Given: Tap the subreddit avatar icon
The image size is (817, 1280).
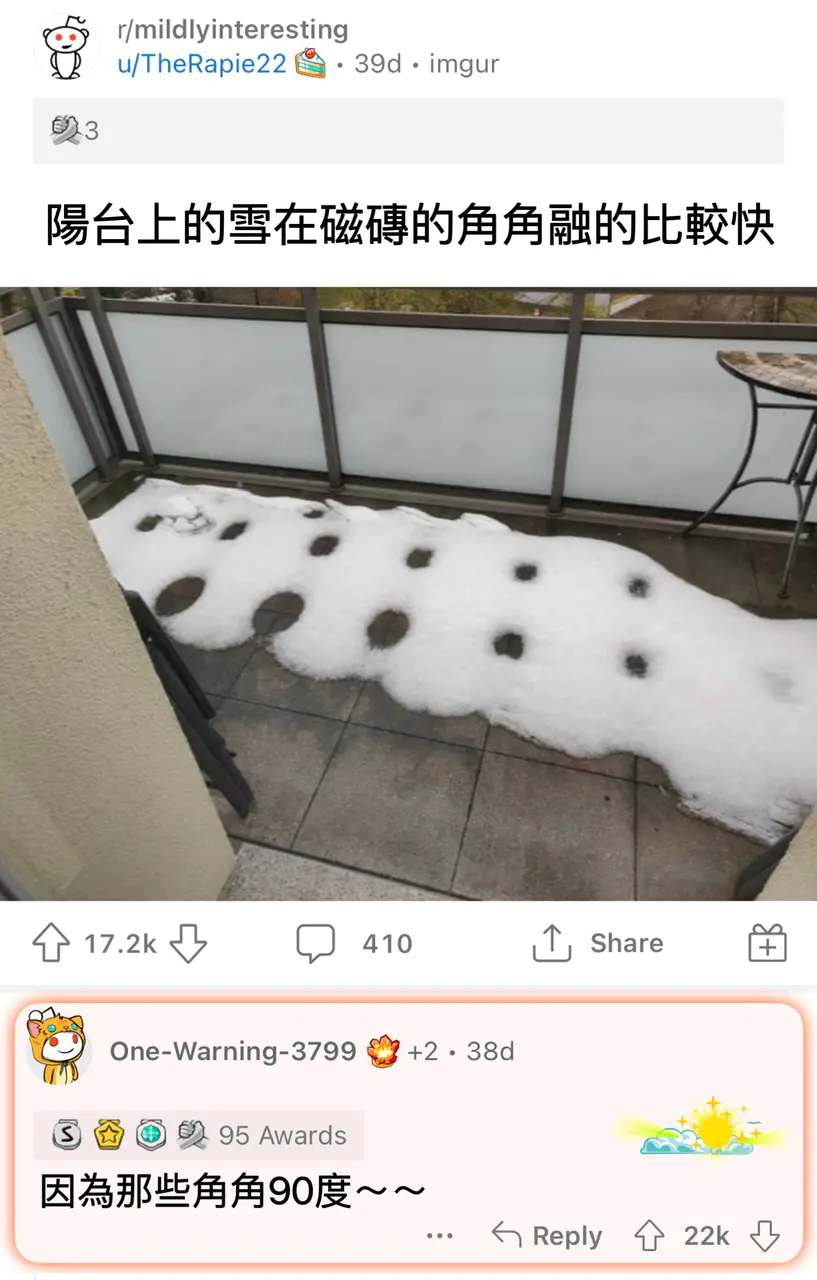Looking at the screenshot, I should coord(66,47).
